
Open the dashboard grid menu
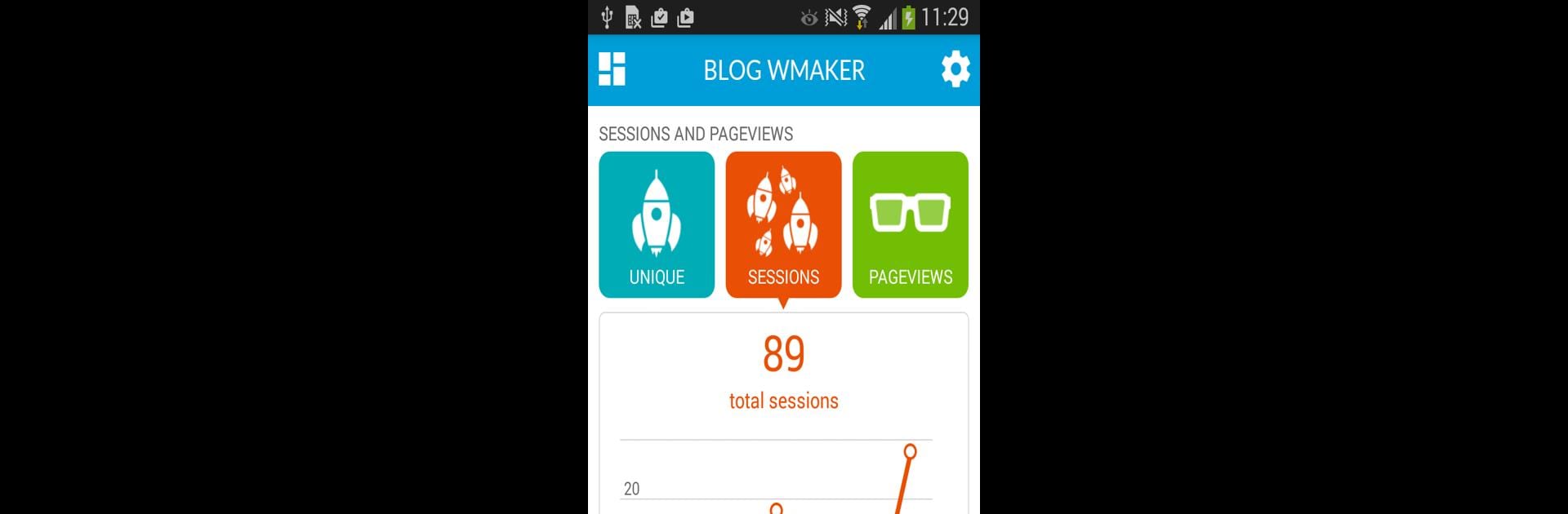pos(612,69)
